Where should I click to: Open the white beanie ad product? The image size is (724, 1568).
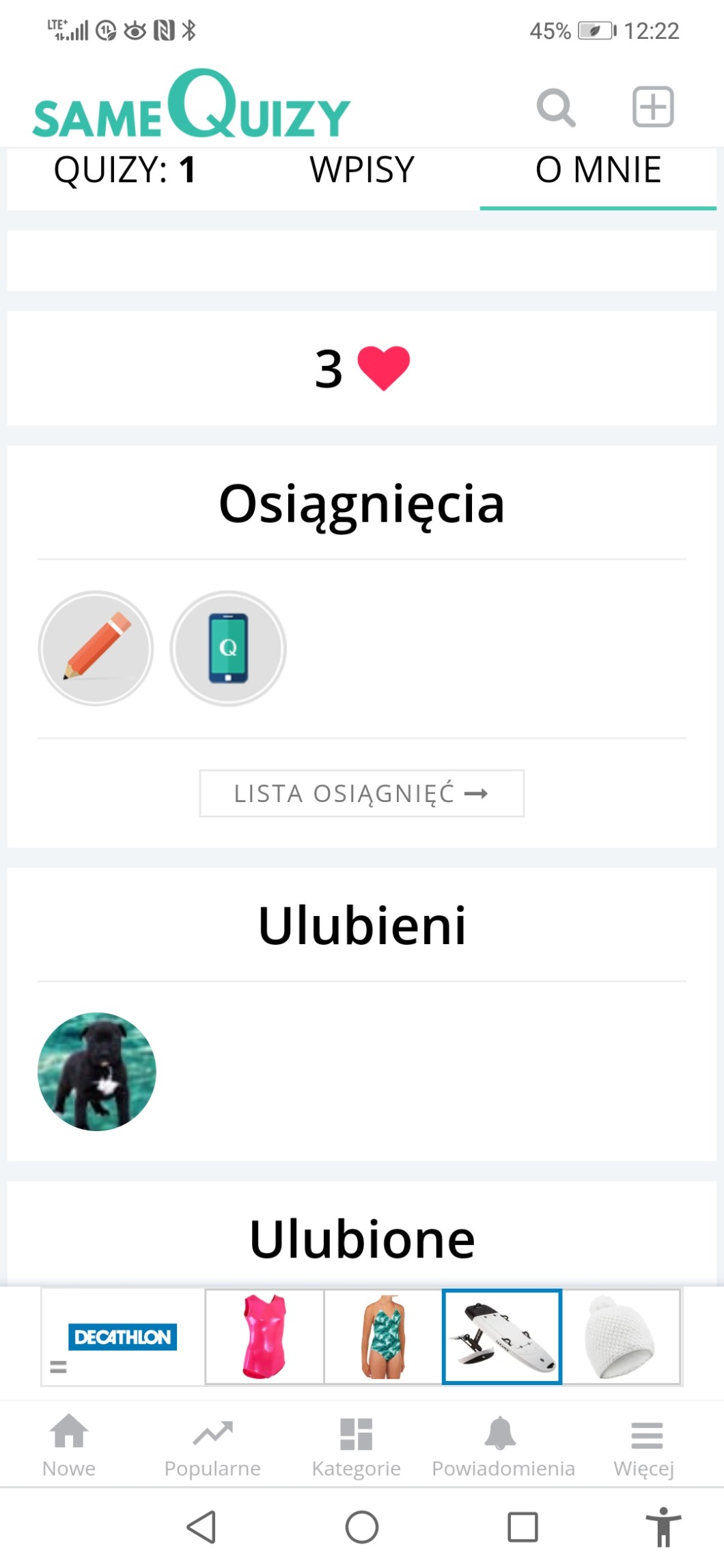(621, 1337)
